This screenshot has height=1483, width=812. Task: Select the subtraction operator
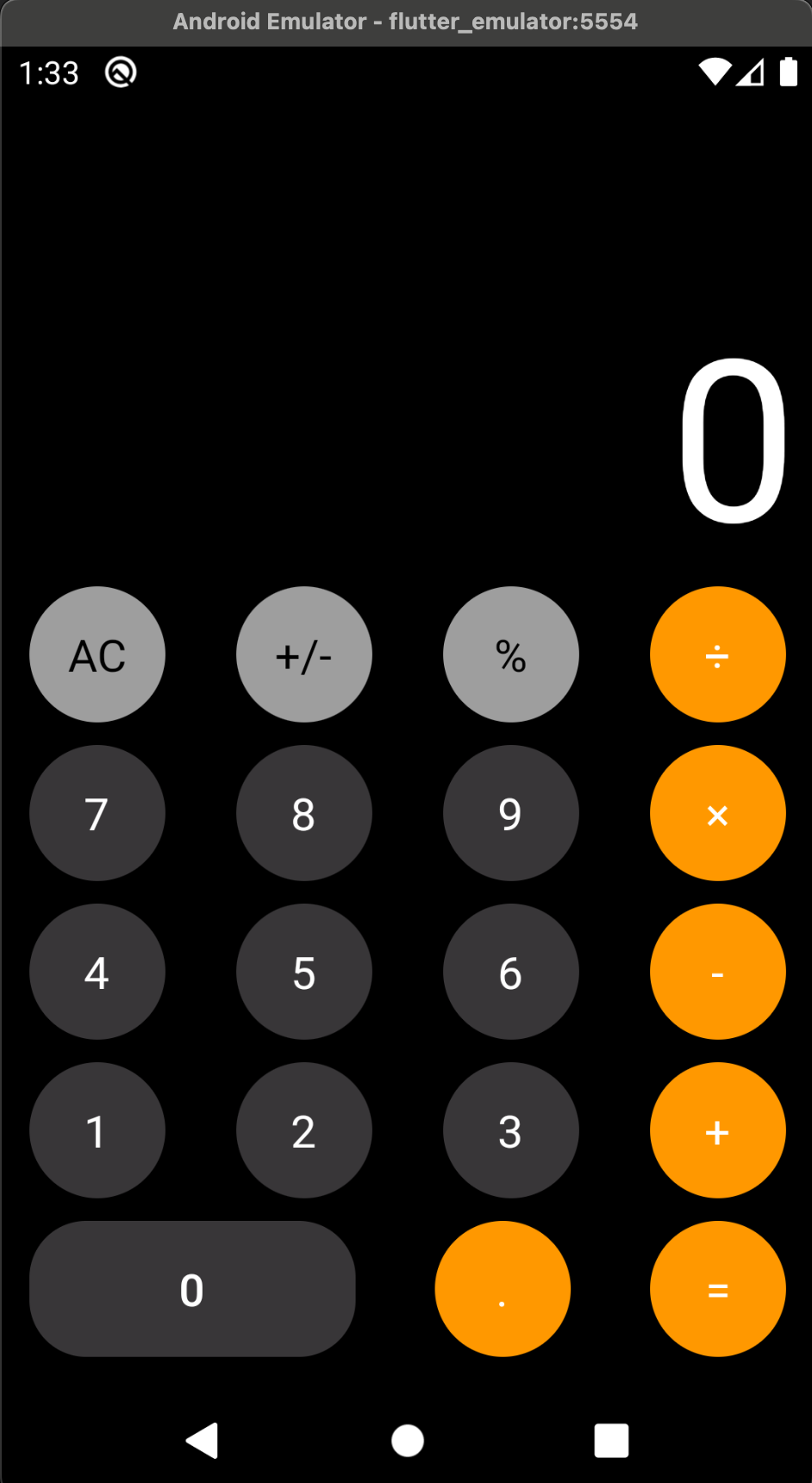pos(717,972)
